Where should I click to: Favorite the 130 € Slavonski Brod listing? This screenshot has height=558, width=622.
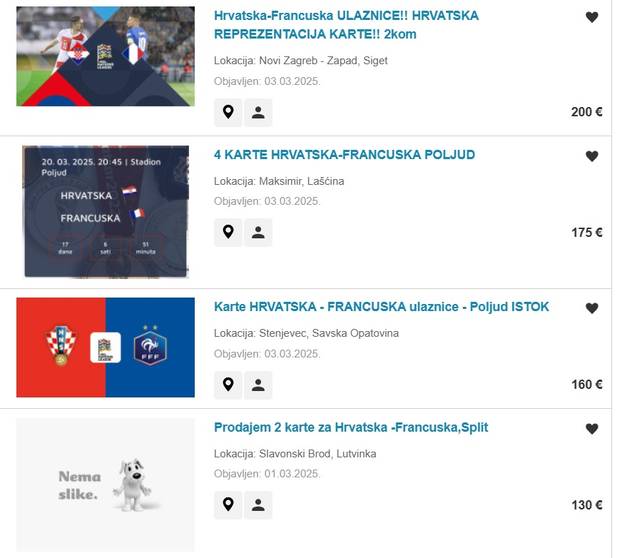coord(591,429)
